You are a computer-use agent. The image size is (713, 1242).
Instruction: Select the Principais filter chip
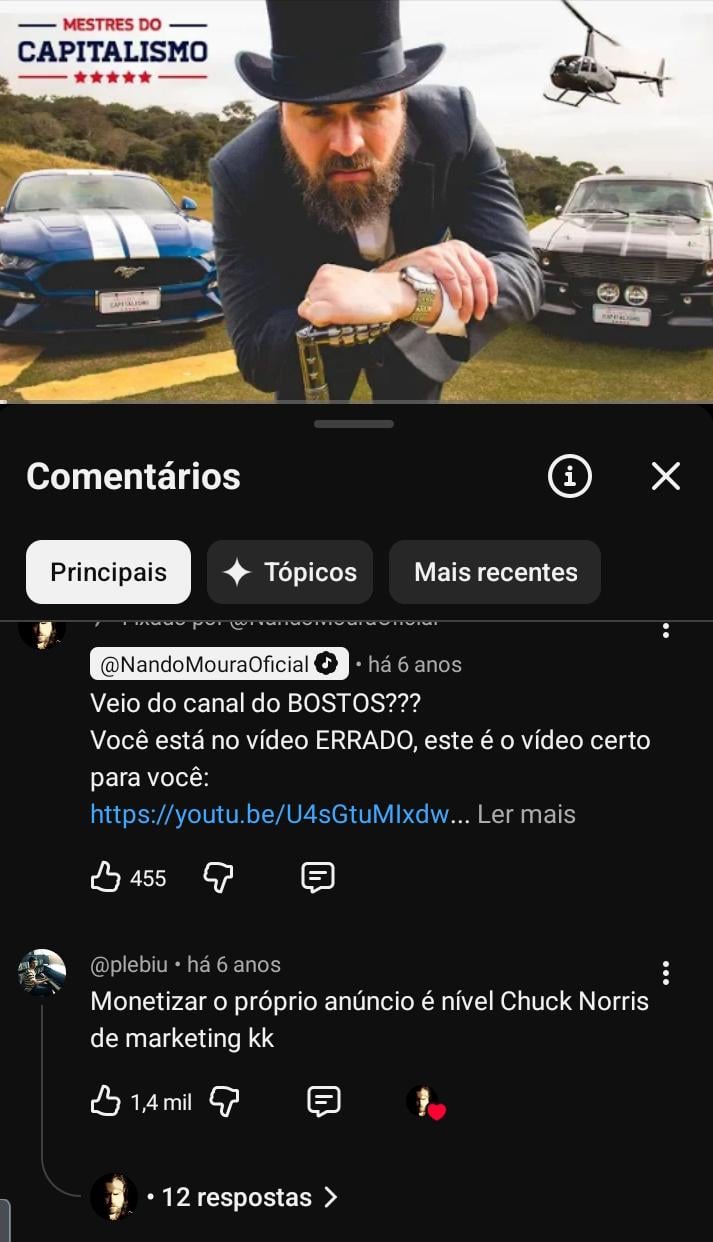pos(108,572)
